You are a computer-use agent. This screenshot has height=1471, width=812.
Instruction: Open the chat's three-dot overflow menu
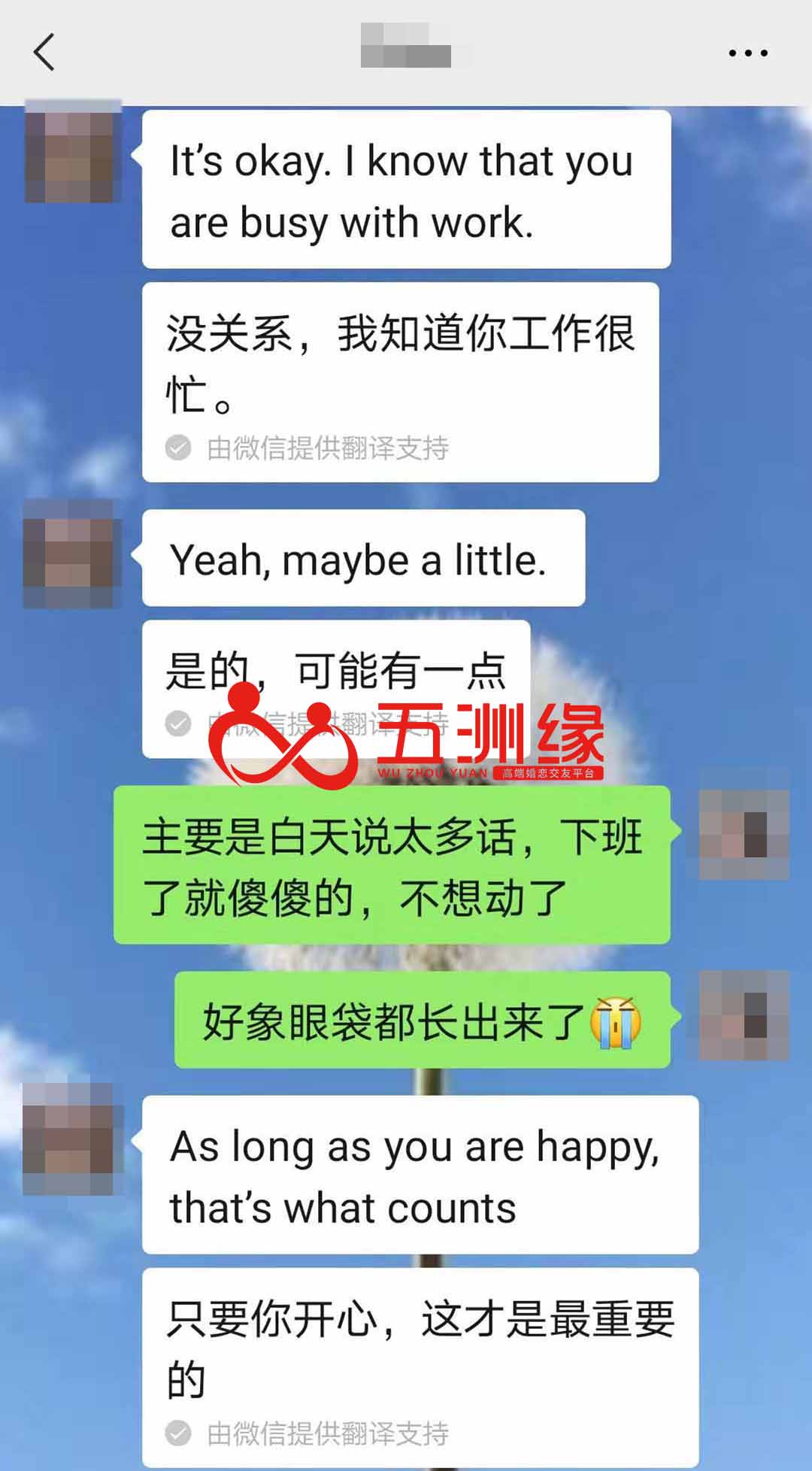point(747,53)
